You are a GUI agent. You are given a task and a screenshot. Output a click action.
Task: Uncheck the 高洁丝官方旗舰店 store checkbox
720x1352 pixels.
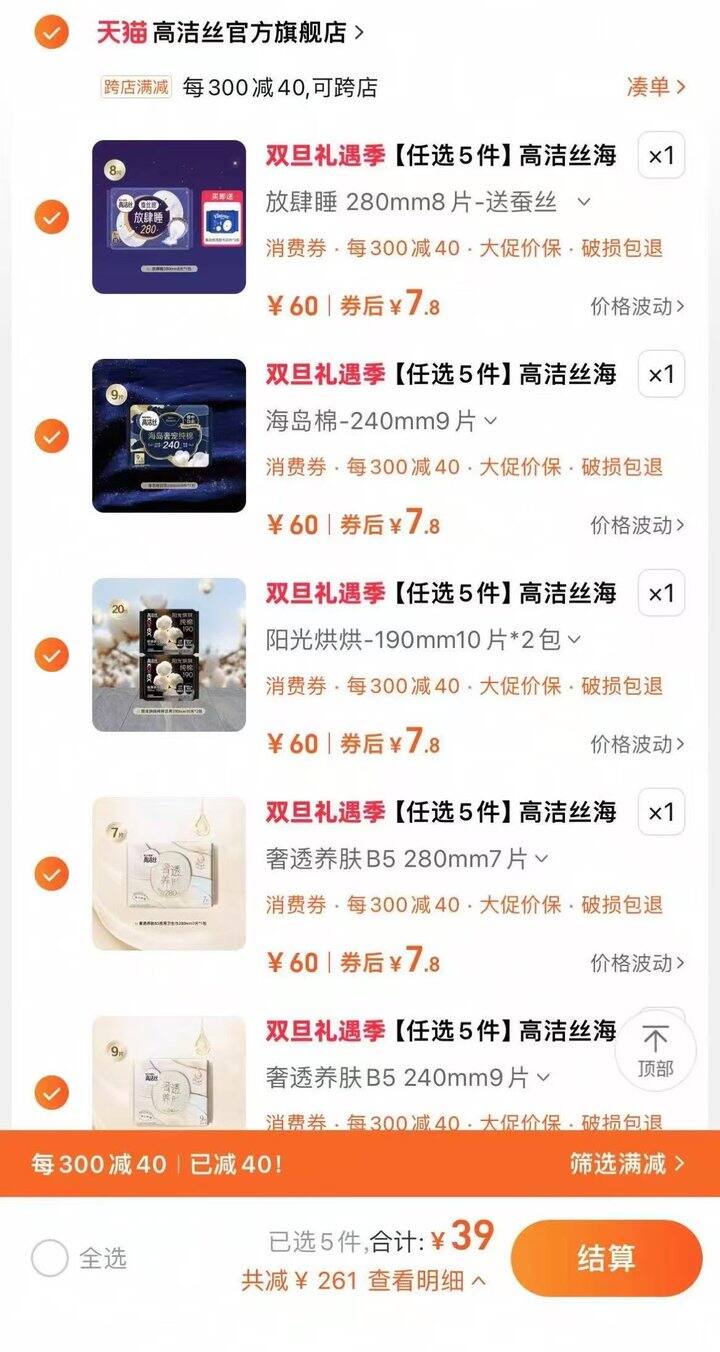coord(51,33)
